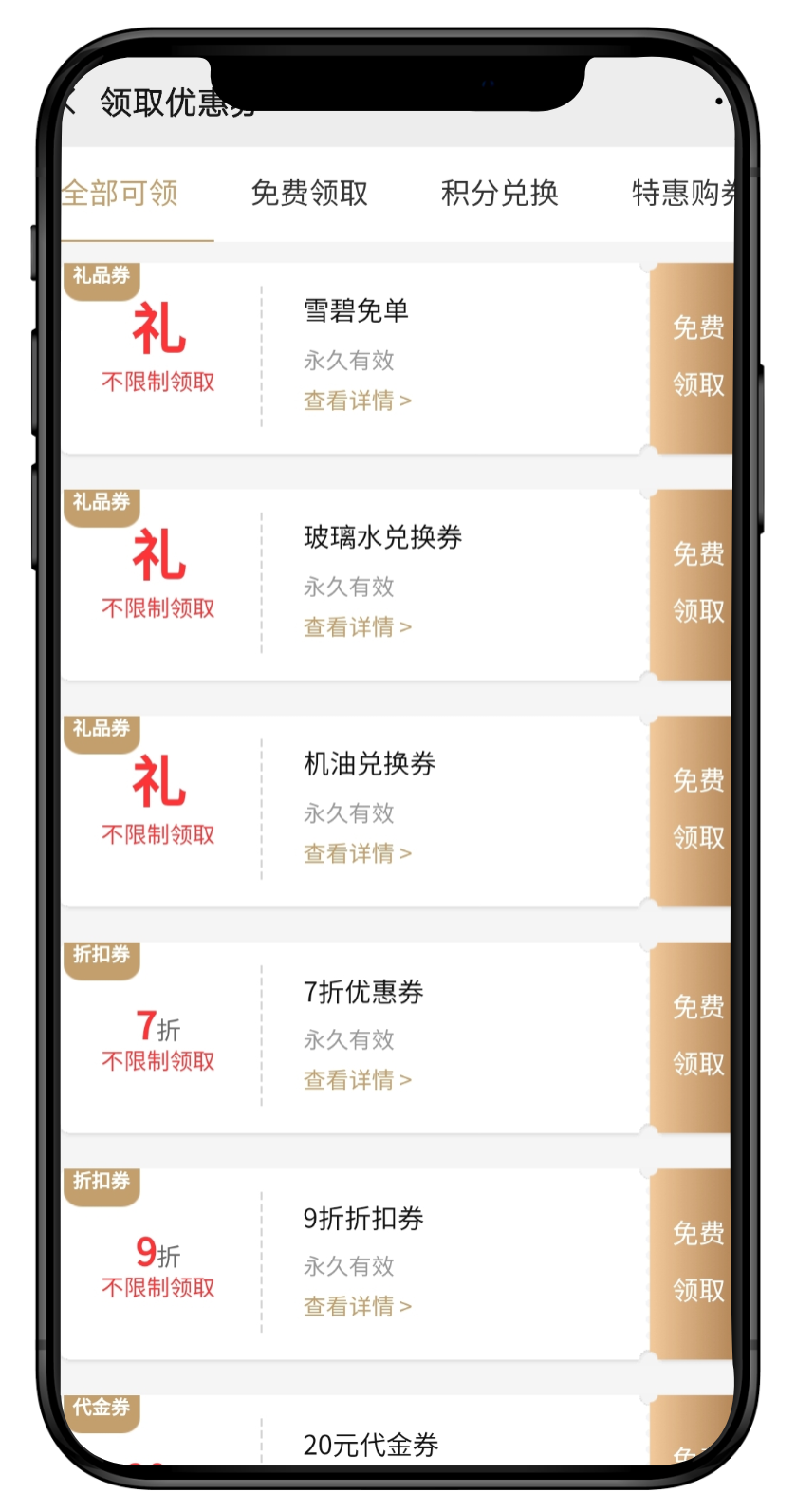Open the 特惠购券 tab
The height and width of the screenshot is (1512, 796).
(681, 194)
